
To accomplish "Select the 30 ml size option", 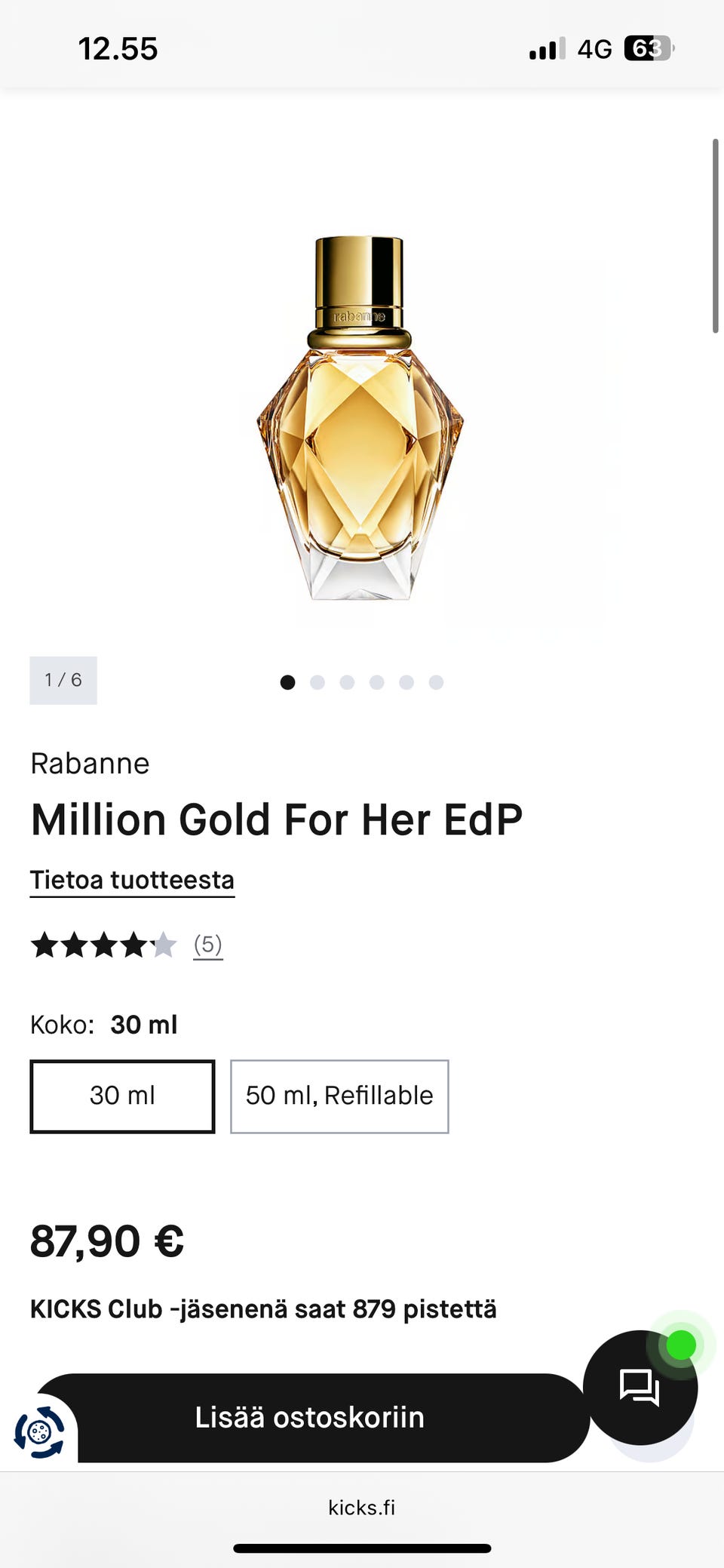I will [122, 1096].
